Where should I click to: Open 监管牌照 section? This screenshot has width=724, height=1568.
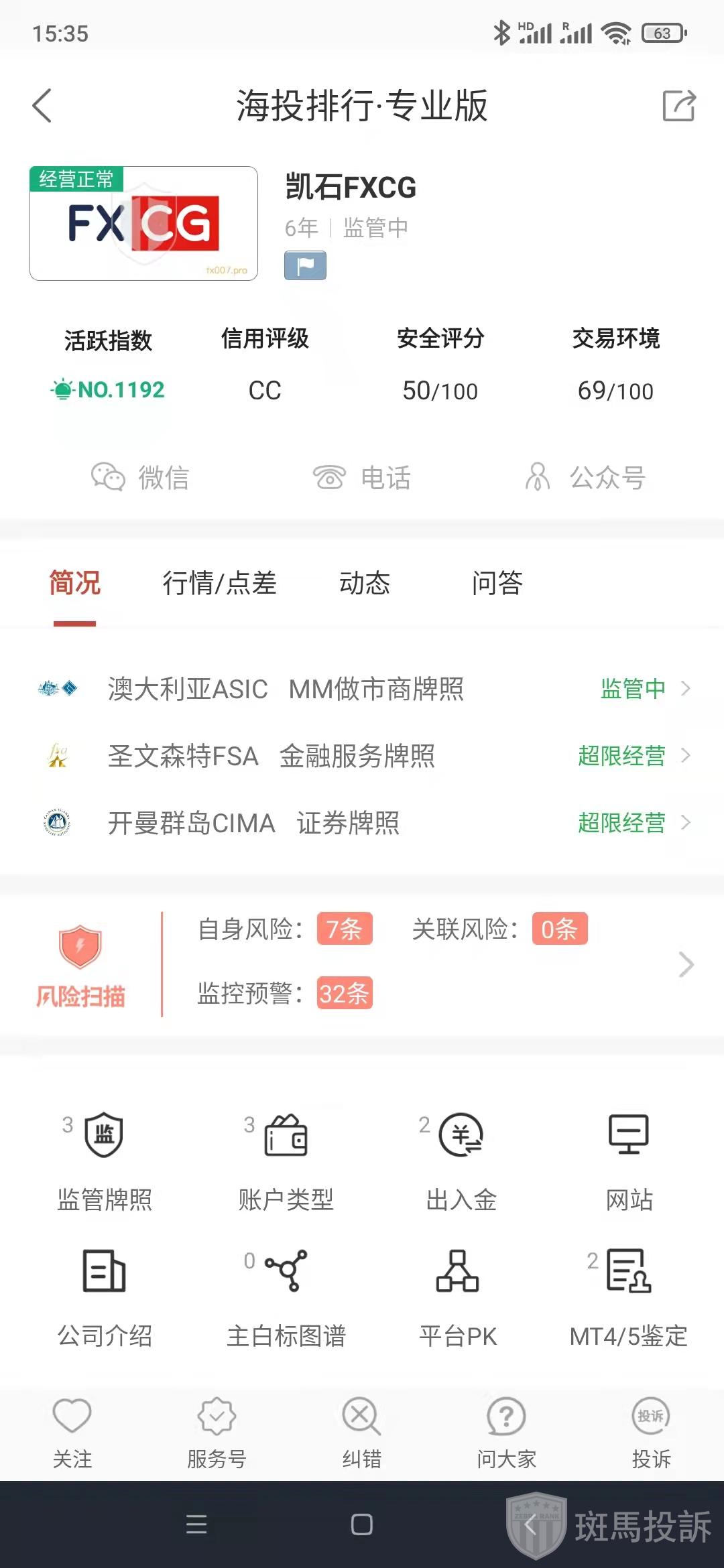click(104, 1159)
